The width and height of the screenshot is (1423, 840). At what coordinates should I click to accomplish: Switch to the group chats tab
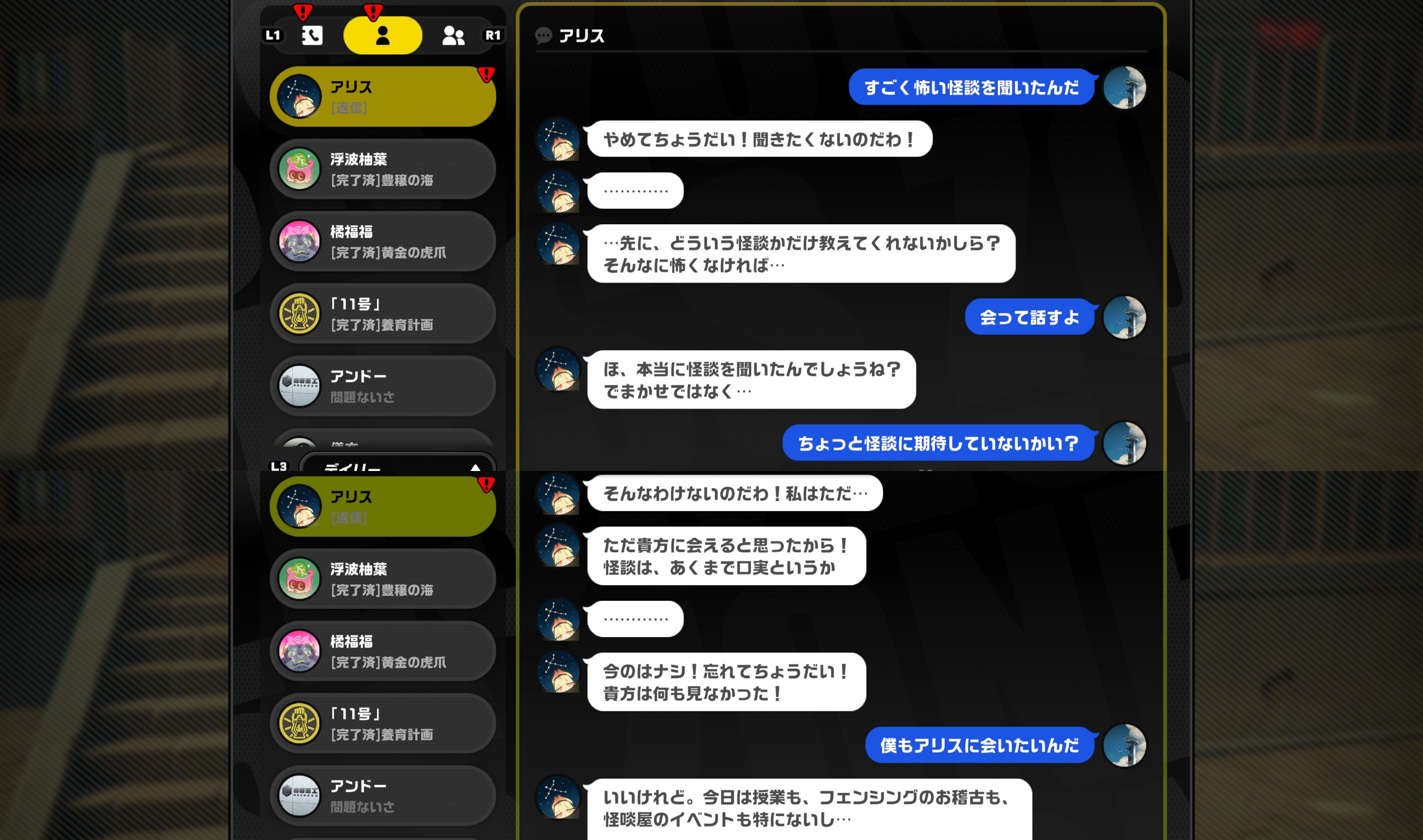point(453,36)
